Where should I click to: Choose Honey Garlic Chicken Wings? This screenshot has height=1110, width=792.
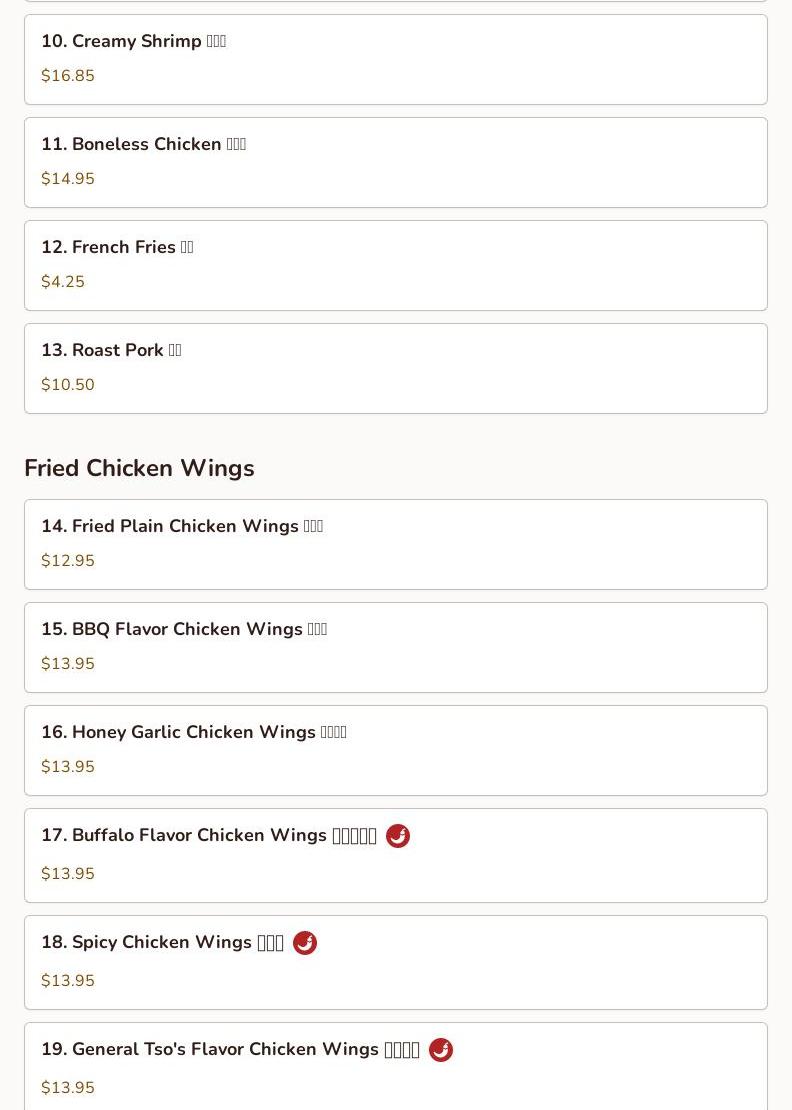[x=395, y=750]
